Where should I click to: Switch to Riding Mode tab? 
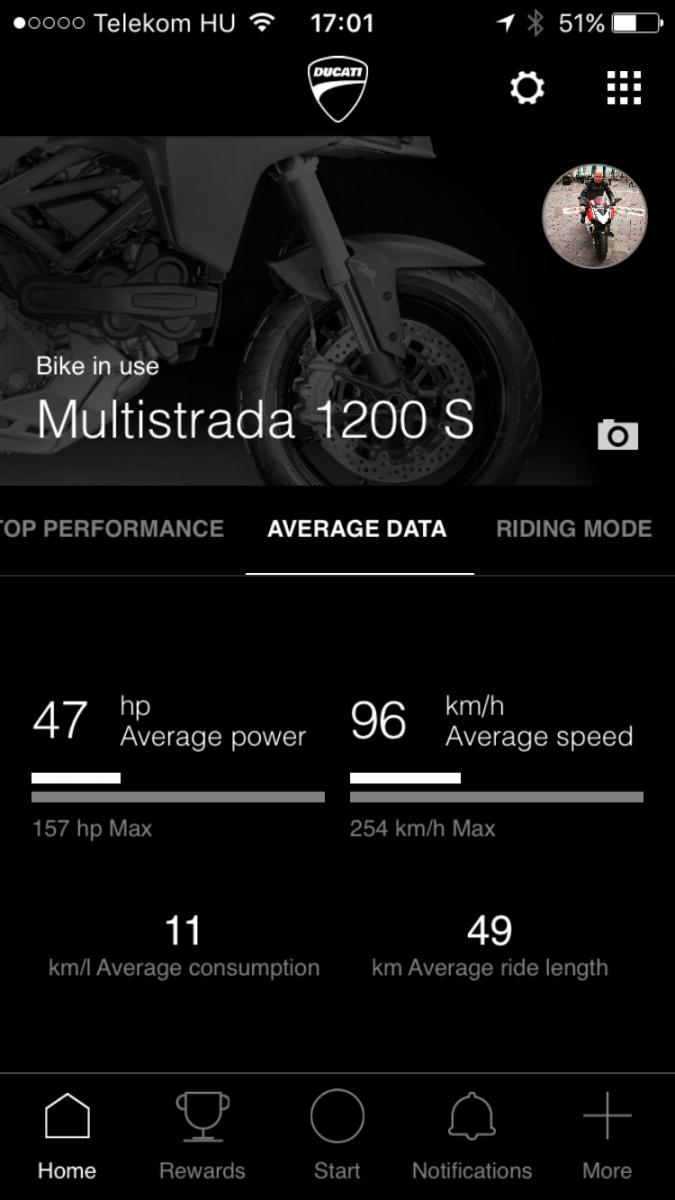574,529
